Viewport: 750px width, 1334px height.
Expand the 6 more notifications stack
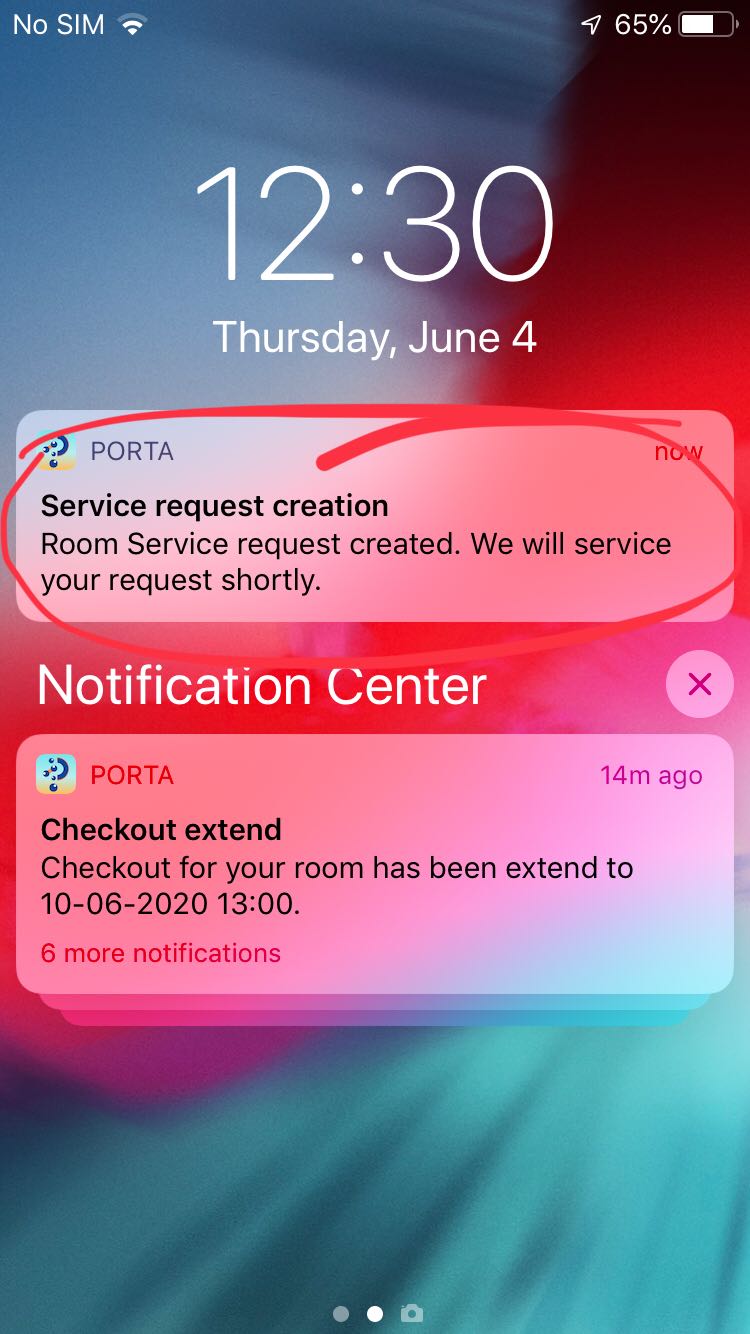pos(160,953)
